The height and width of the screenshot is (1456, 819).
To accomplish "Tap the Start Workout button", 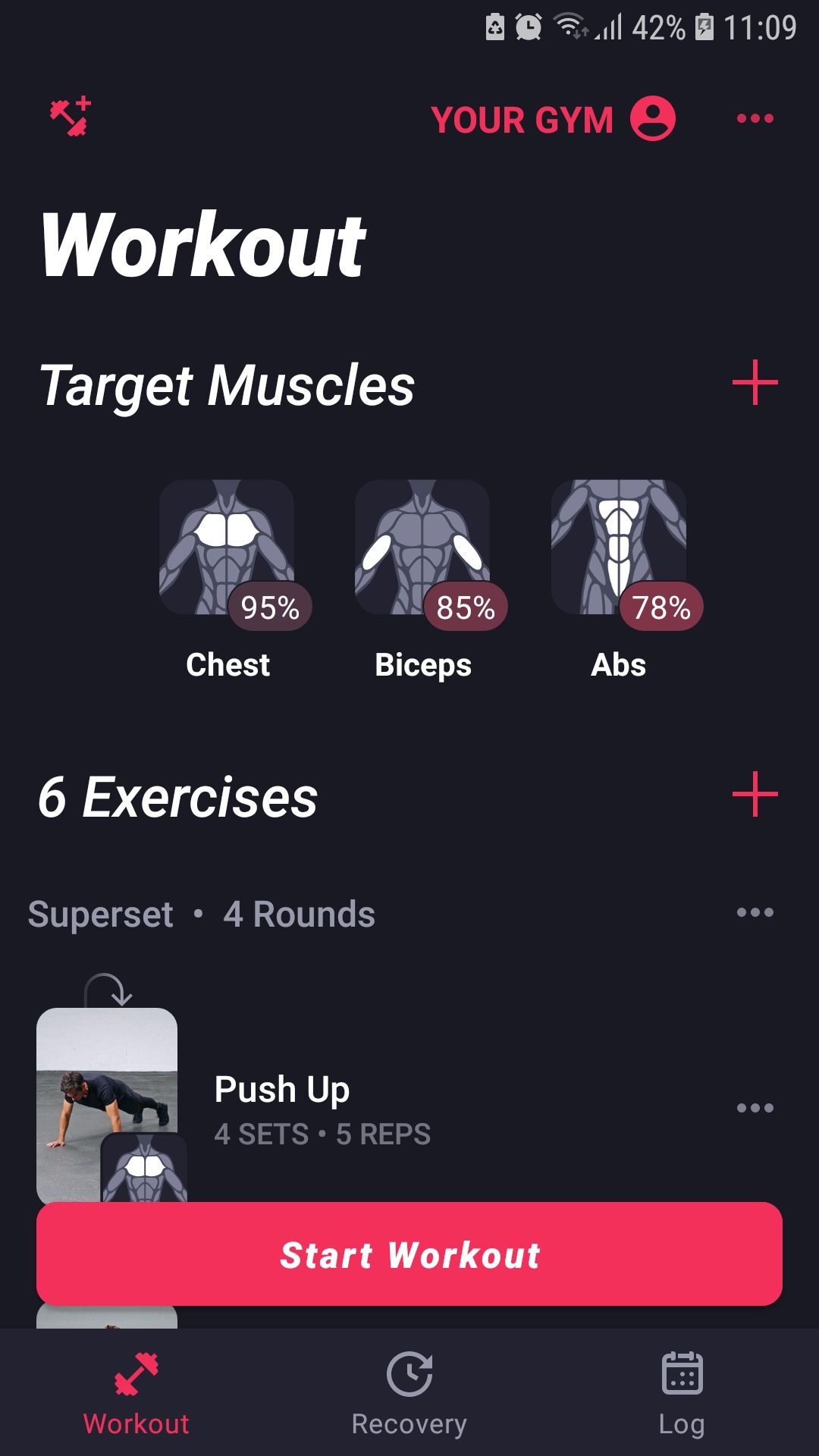I will [x=409, y=1254].
